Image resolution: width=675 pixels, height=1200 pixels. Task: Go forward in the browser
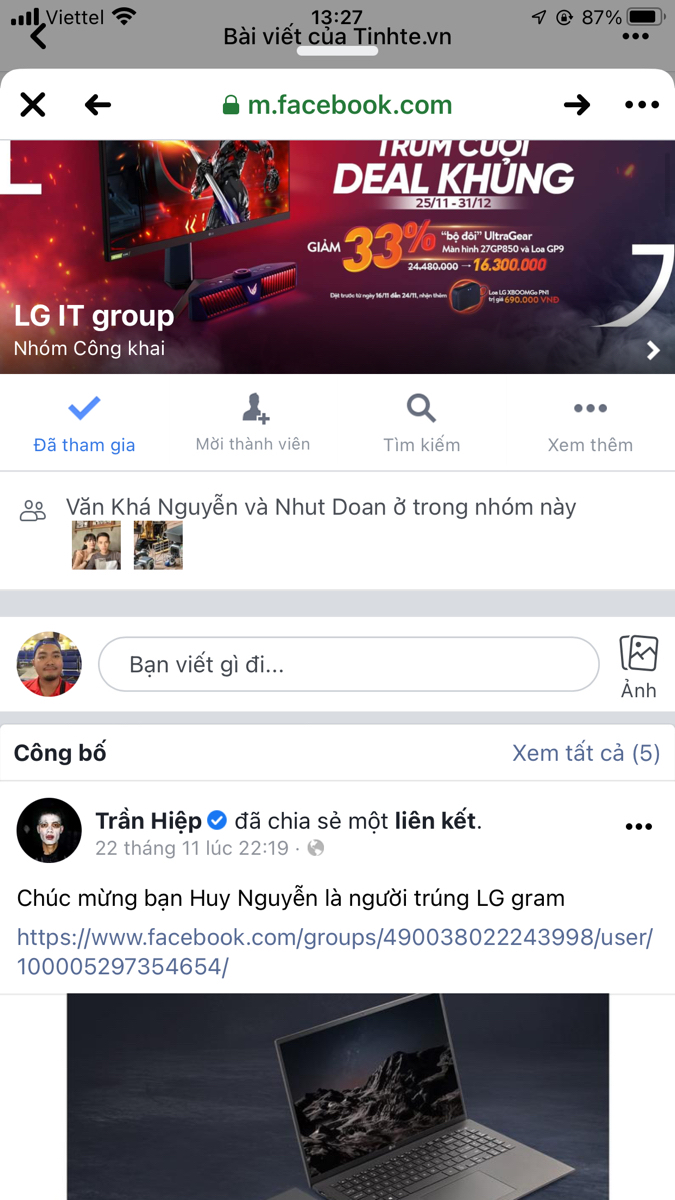[x=577, y=105]
